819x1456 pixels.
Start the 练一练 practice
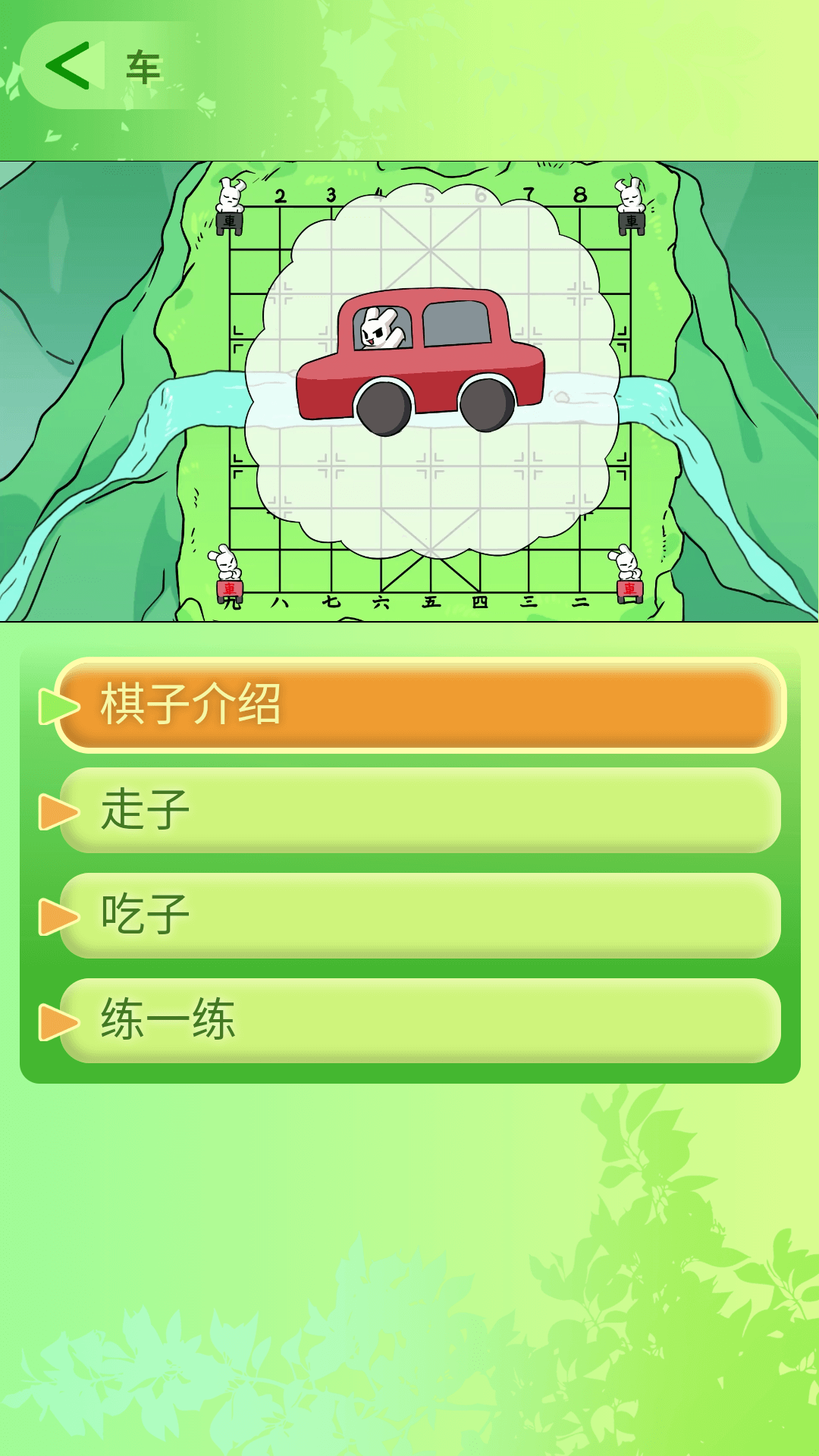pyautogui.click(x=419, y=1021)
